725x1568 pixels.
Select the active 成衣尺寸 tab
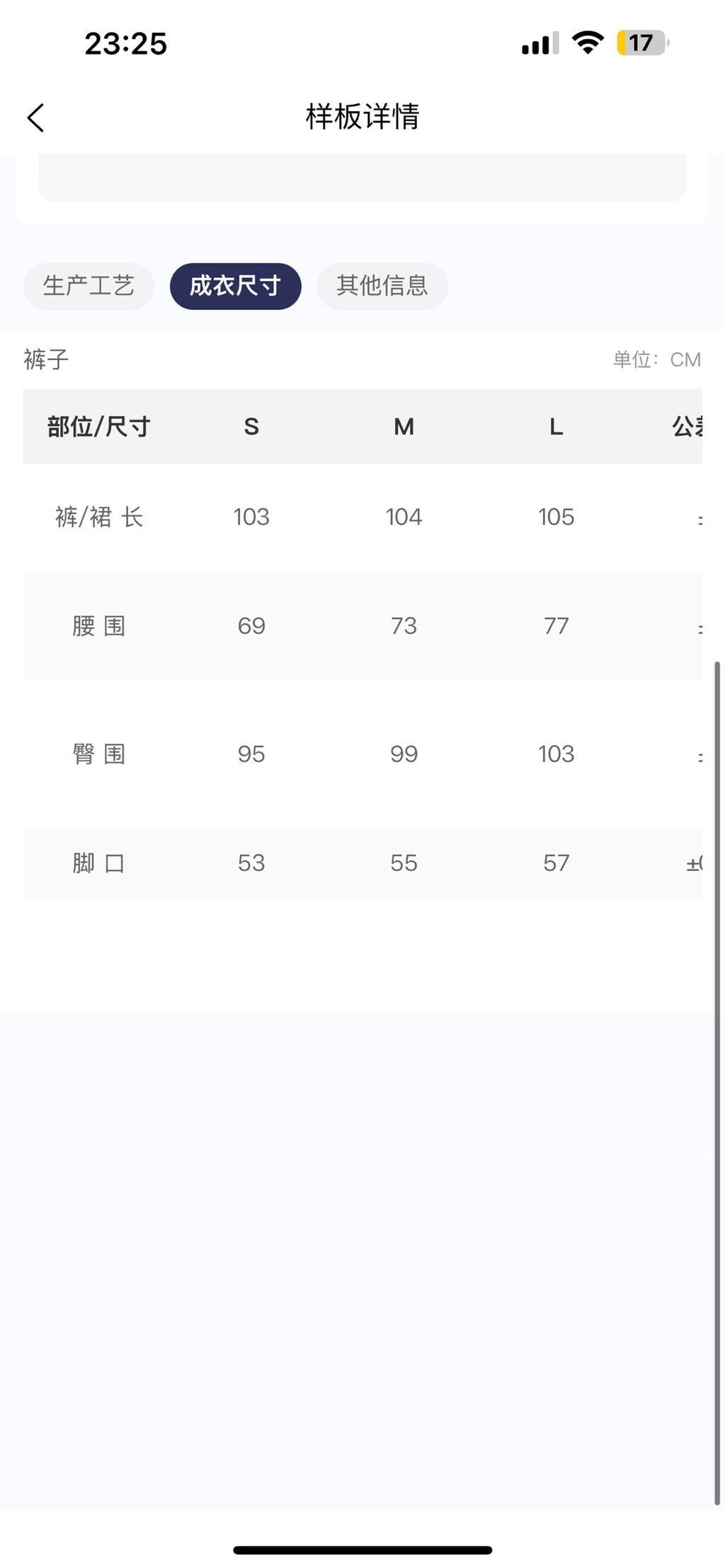tap(235, 286)
